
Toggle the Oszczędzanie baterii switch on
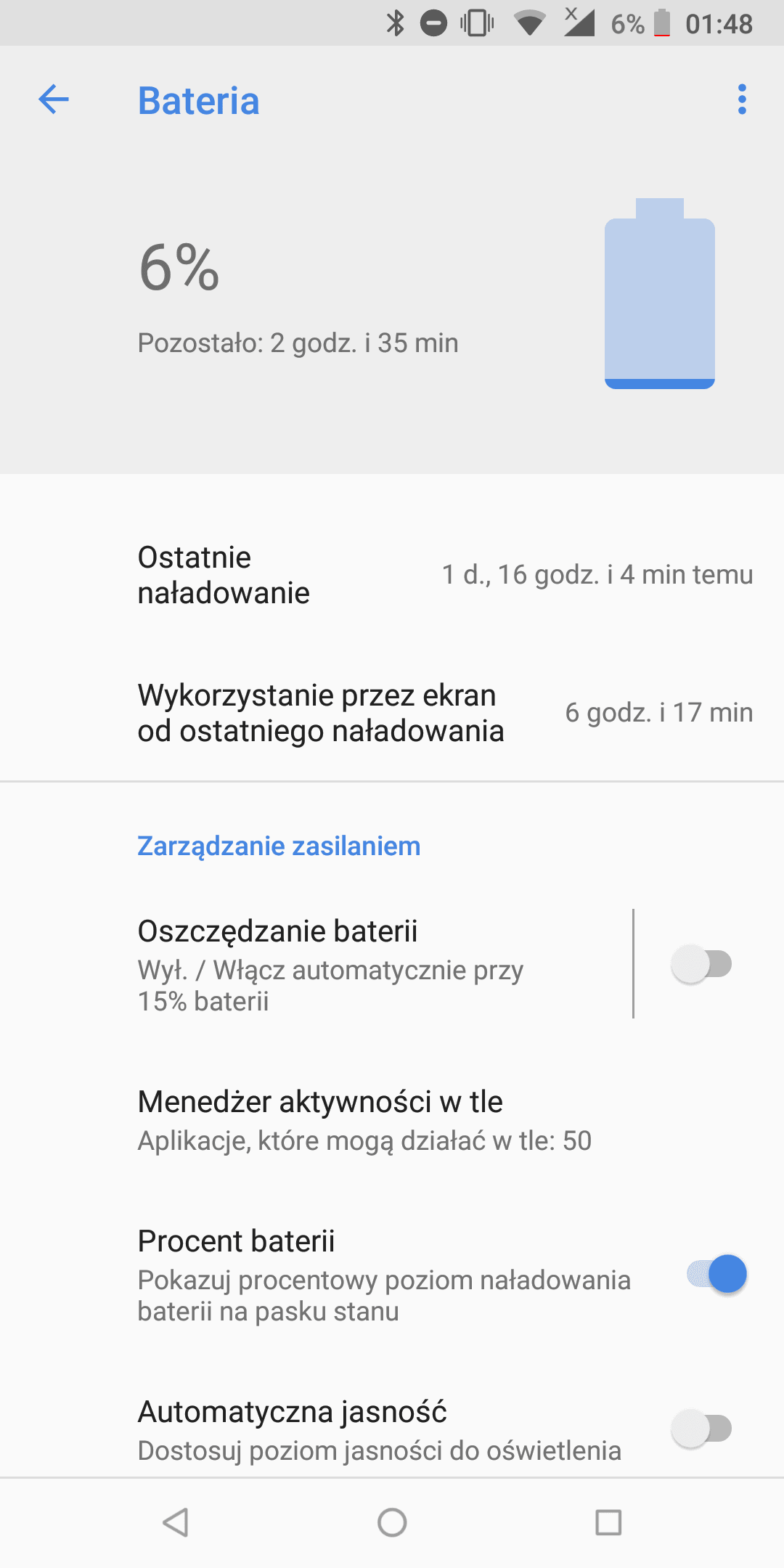click(x=702, y=964)
